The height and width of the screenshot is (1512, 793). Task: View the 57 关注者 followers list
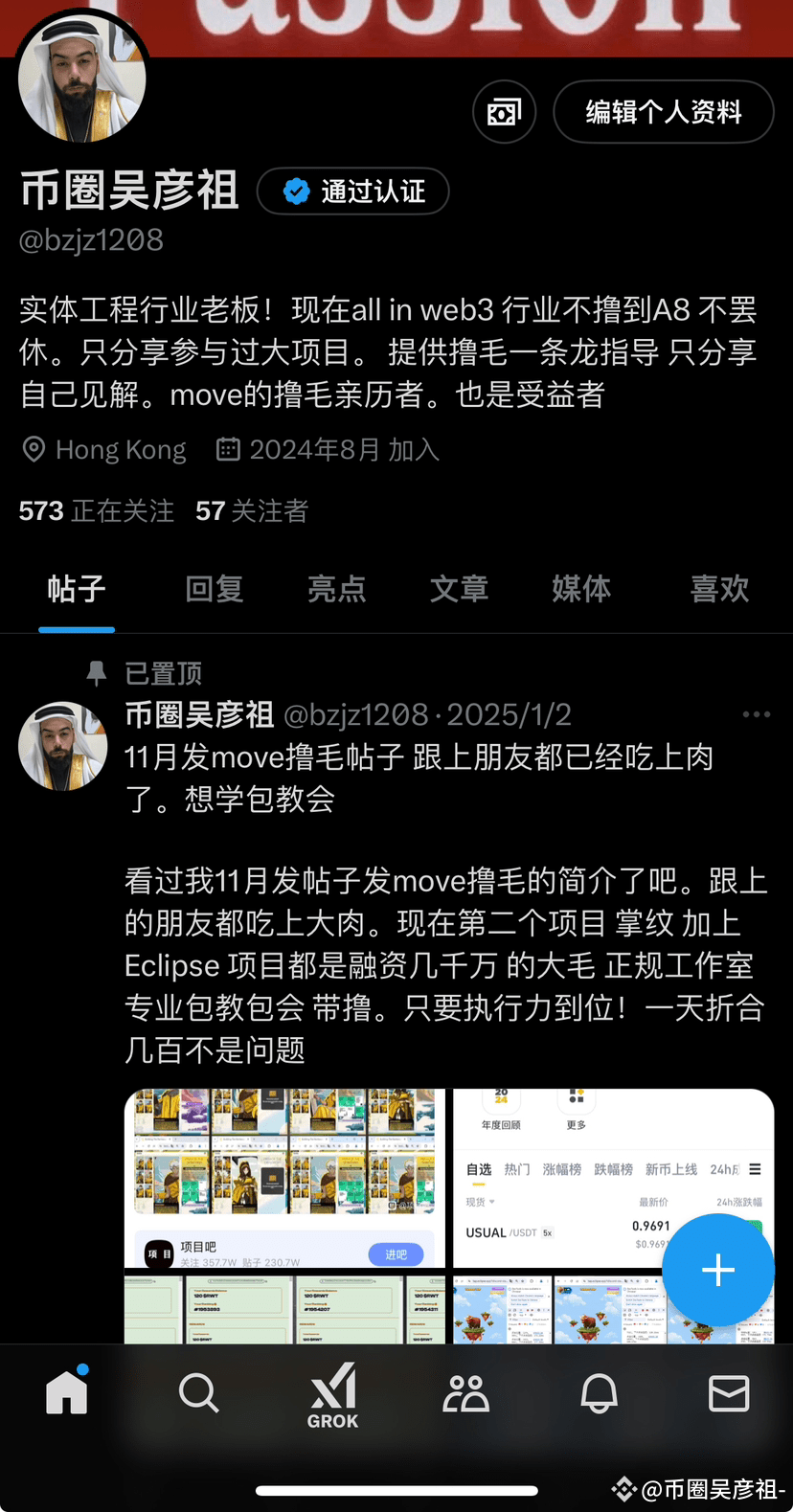pyautogui.click(x=252, y=510)
